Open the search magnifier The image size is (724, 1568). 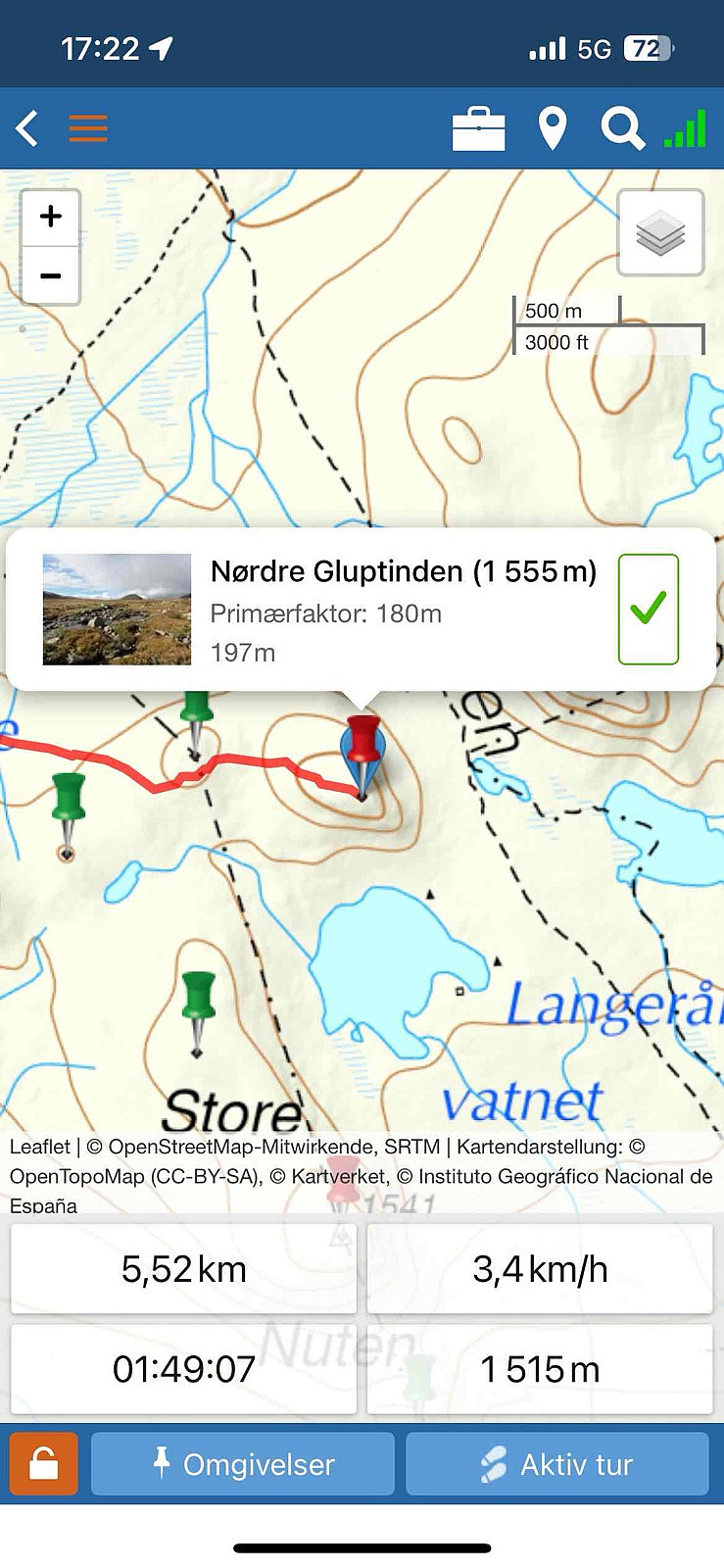[622, 129]
